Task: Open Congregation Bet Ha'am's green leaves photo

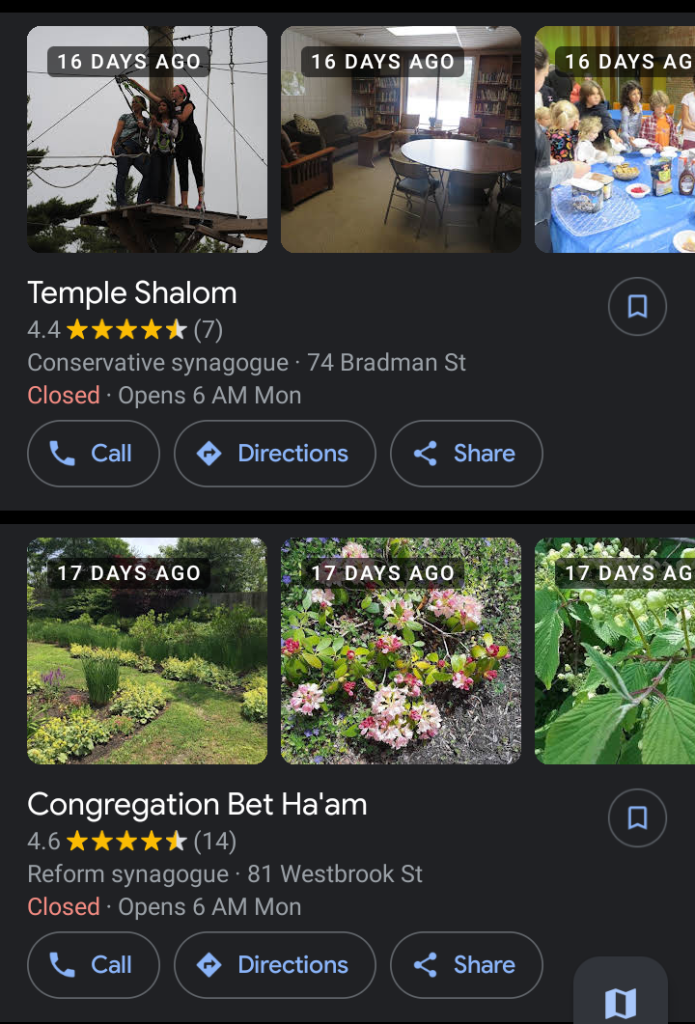Action: pyautogui.click(x=615, y=652)
